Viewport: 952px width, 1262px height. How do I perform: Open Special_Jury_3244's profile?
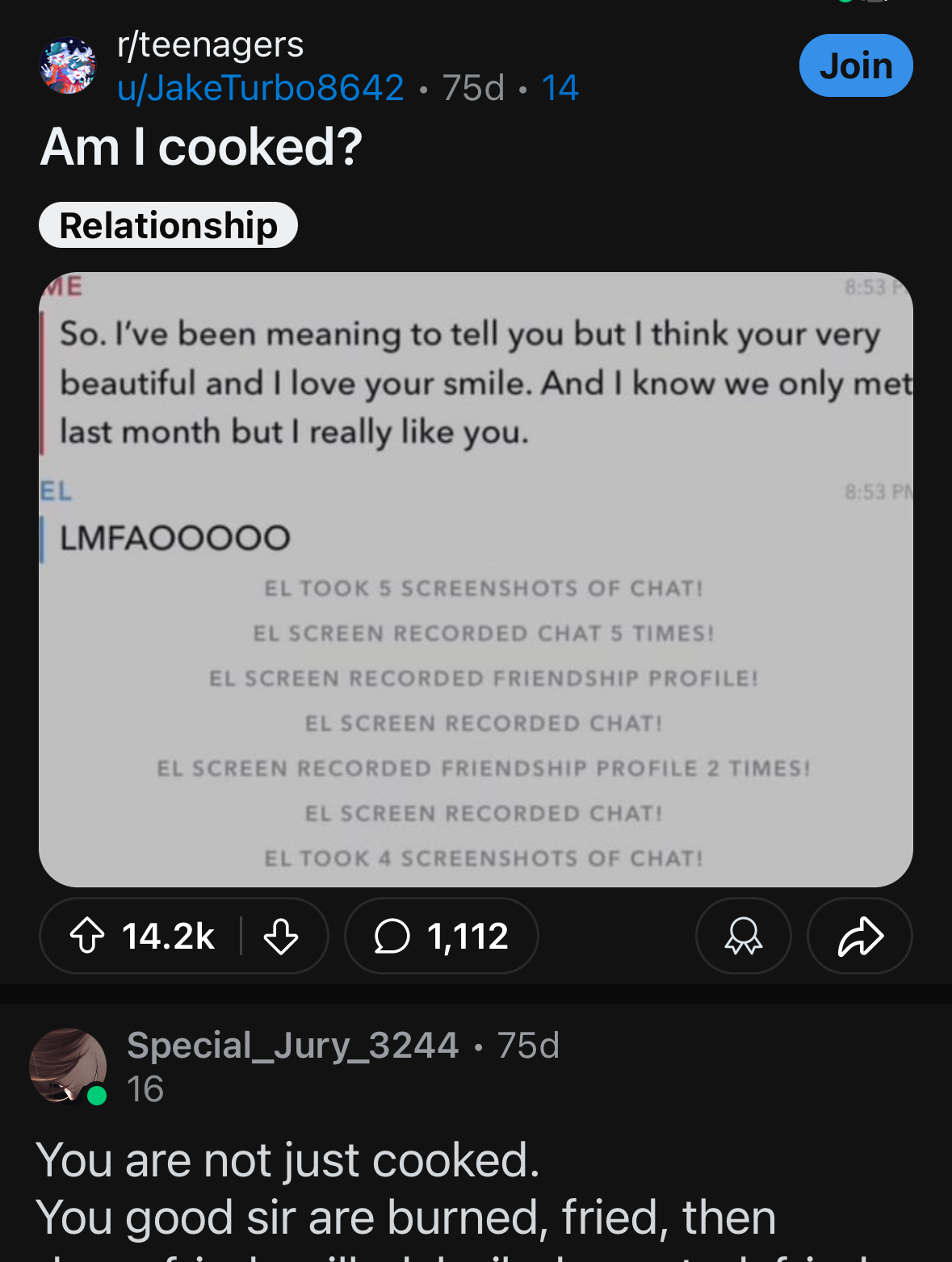pos(292,1046)
